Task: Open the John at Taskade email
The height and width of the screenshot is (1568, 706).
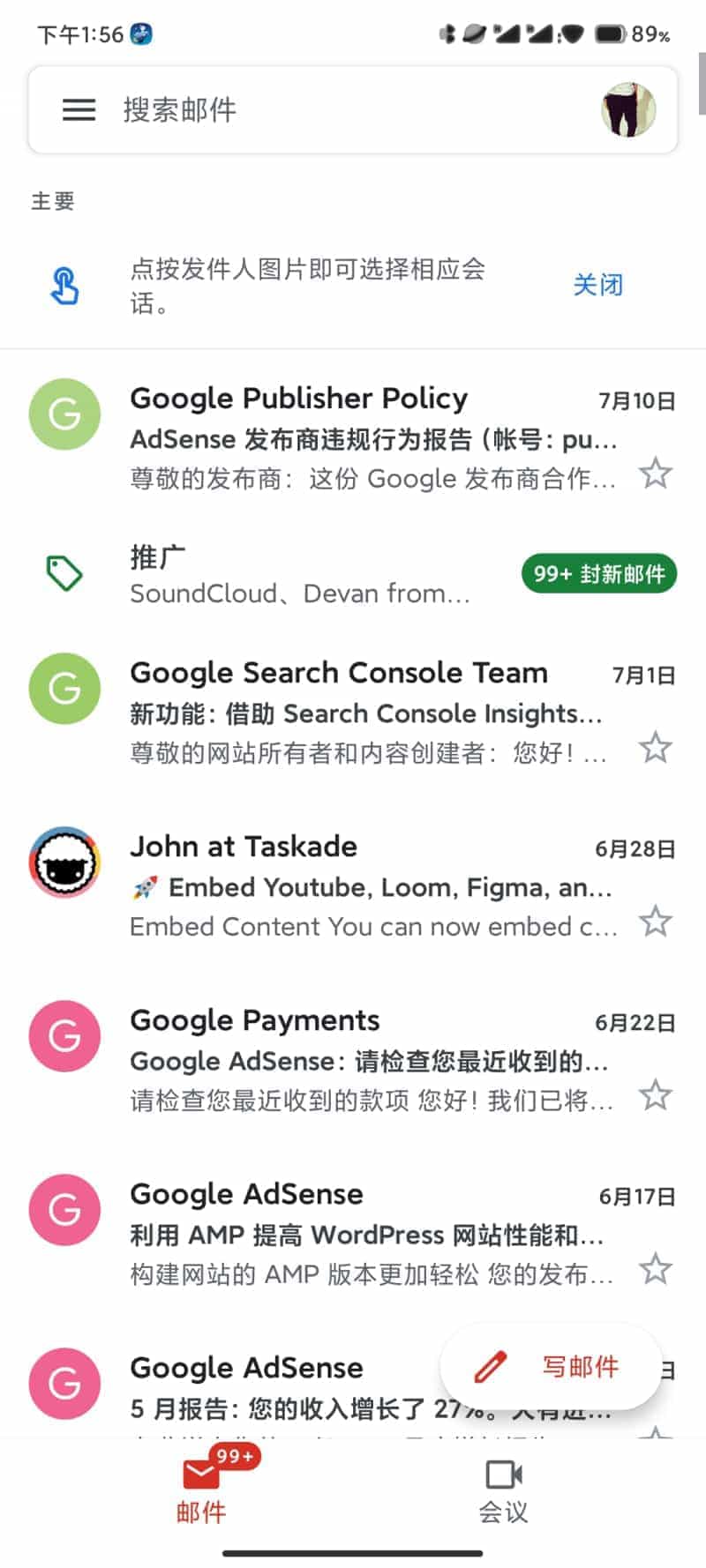Action: tap(371, 885)
